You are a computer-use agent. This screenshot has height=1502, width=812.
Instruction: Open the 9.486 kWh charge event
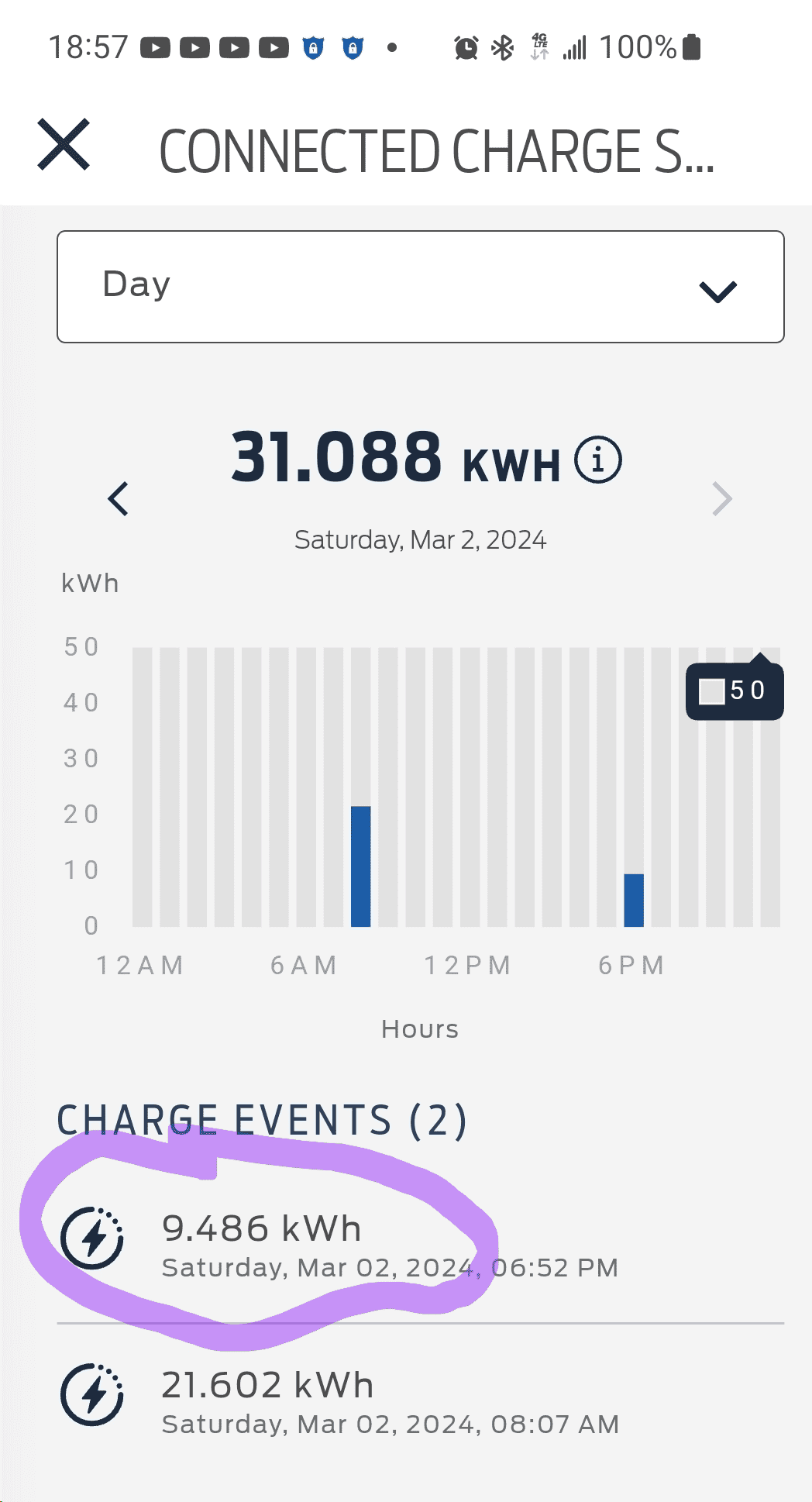point(387,1244)
